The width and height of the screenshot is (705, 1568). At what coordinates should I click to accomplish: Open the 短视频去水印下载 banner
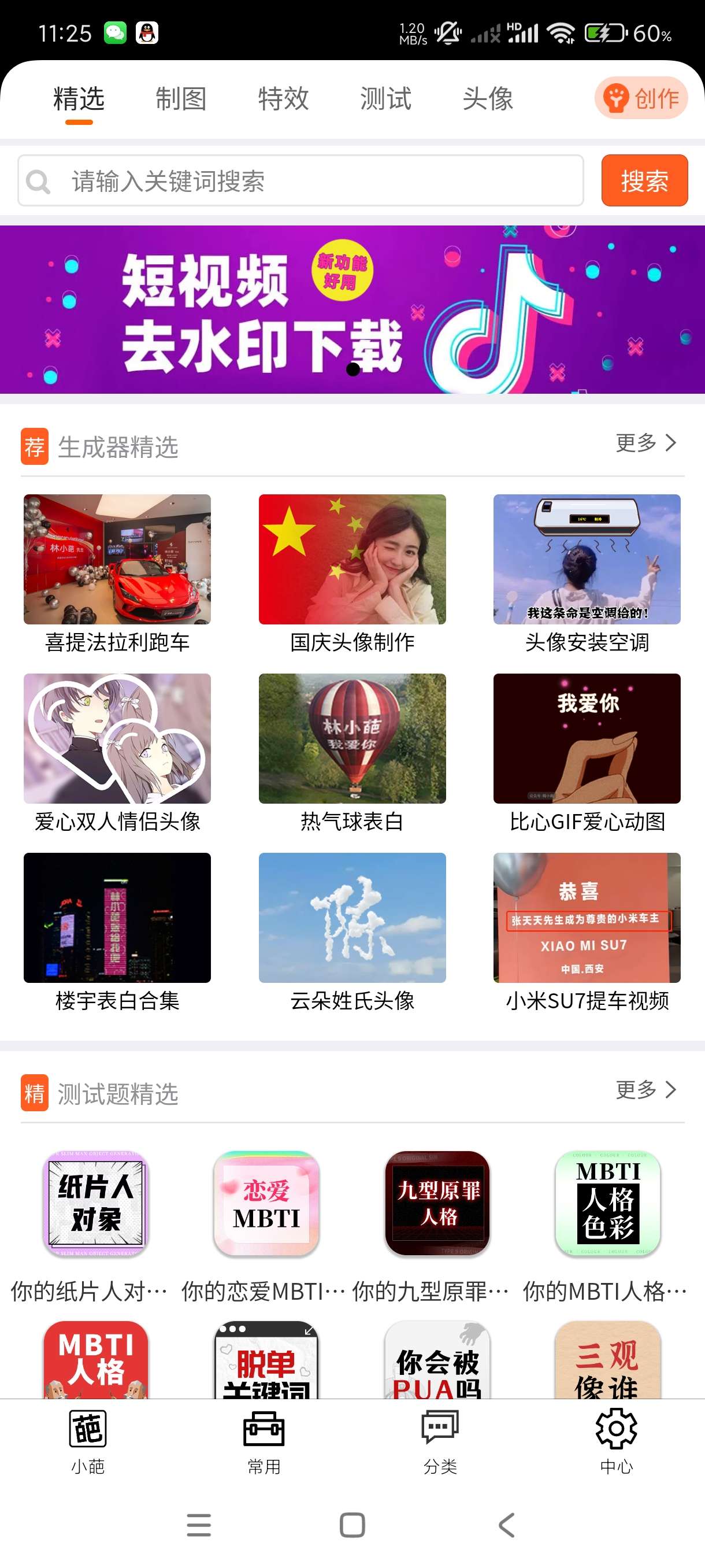[x=352, y=310]
